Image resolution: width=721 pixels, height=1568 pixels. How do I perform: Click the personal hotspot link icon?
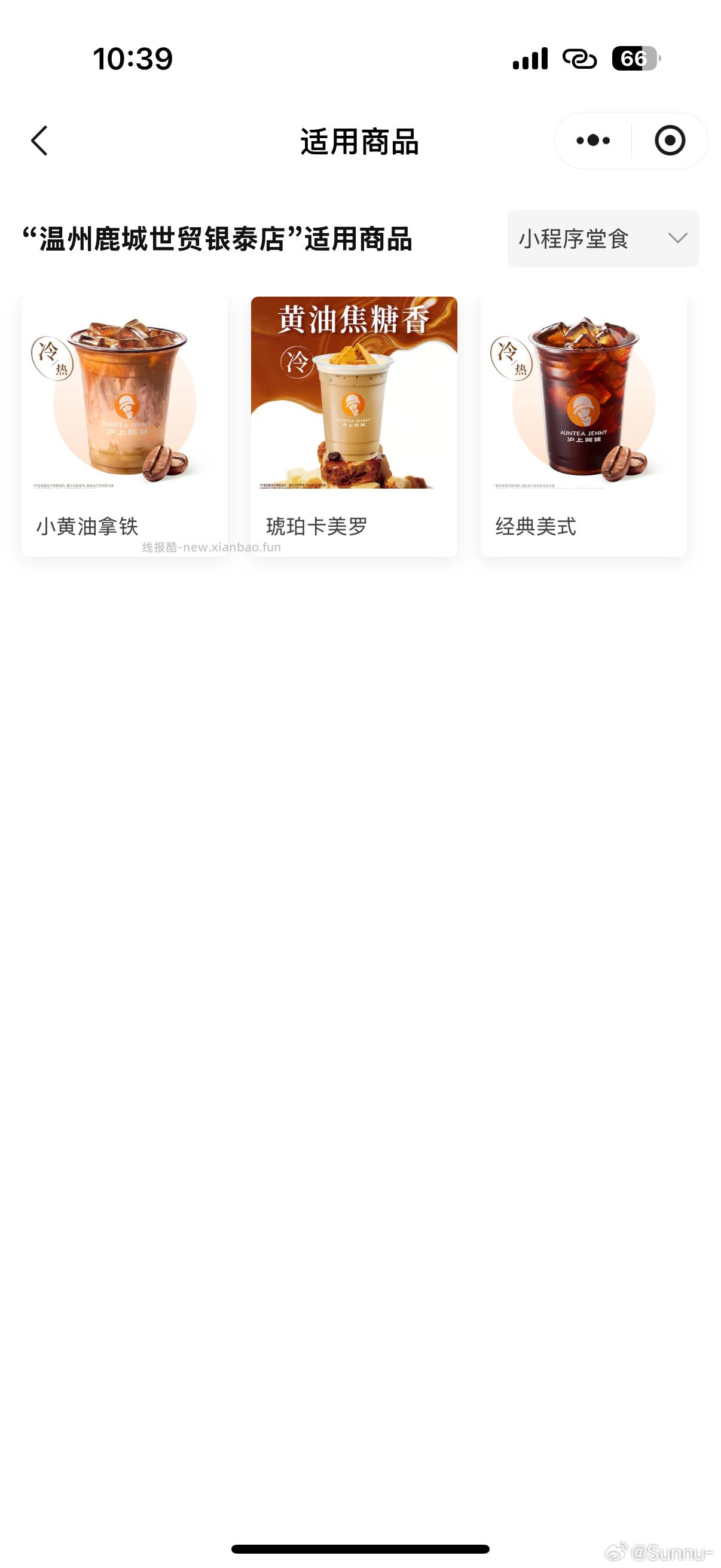pos(580,58)
